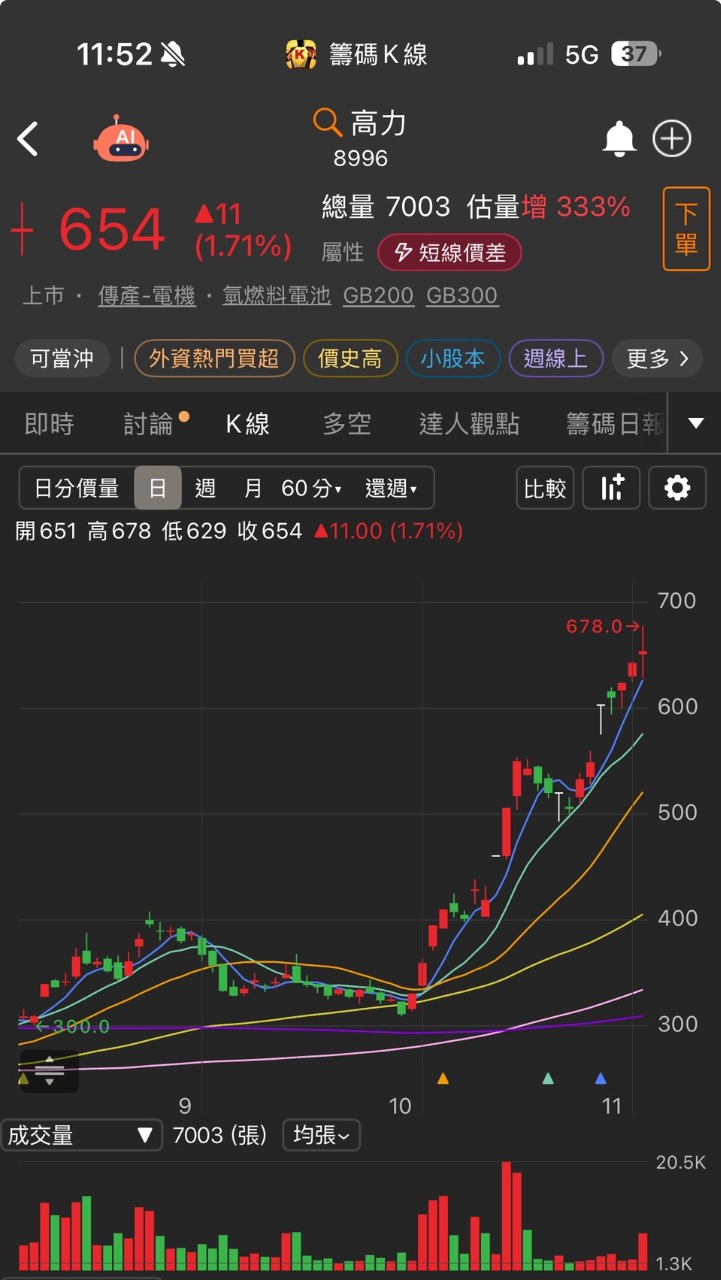Search for another stock by 高力

point(360,124)
